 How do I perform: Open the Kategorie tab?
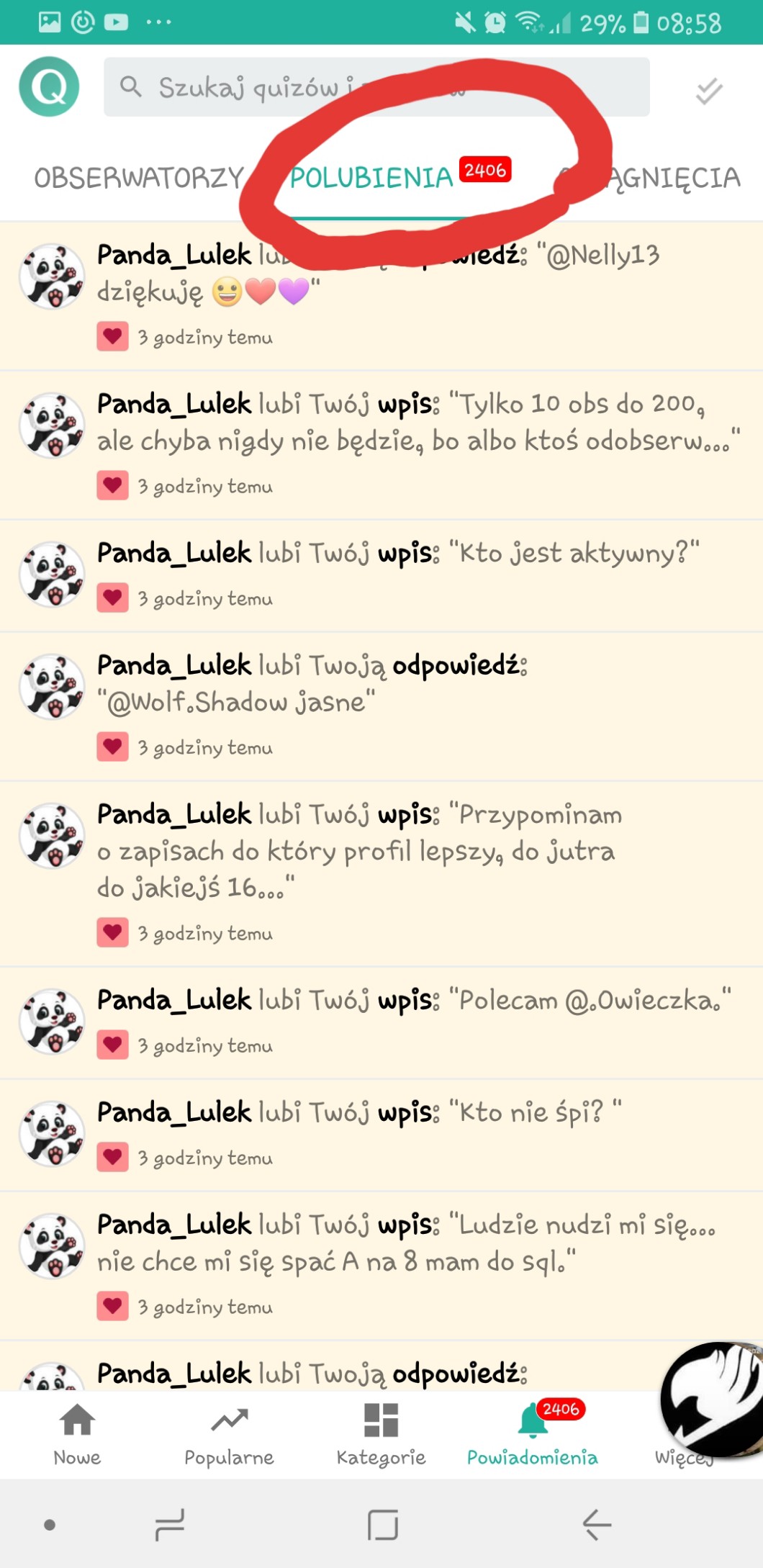click(x=381, y=1434)
